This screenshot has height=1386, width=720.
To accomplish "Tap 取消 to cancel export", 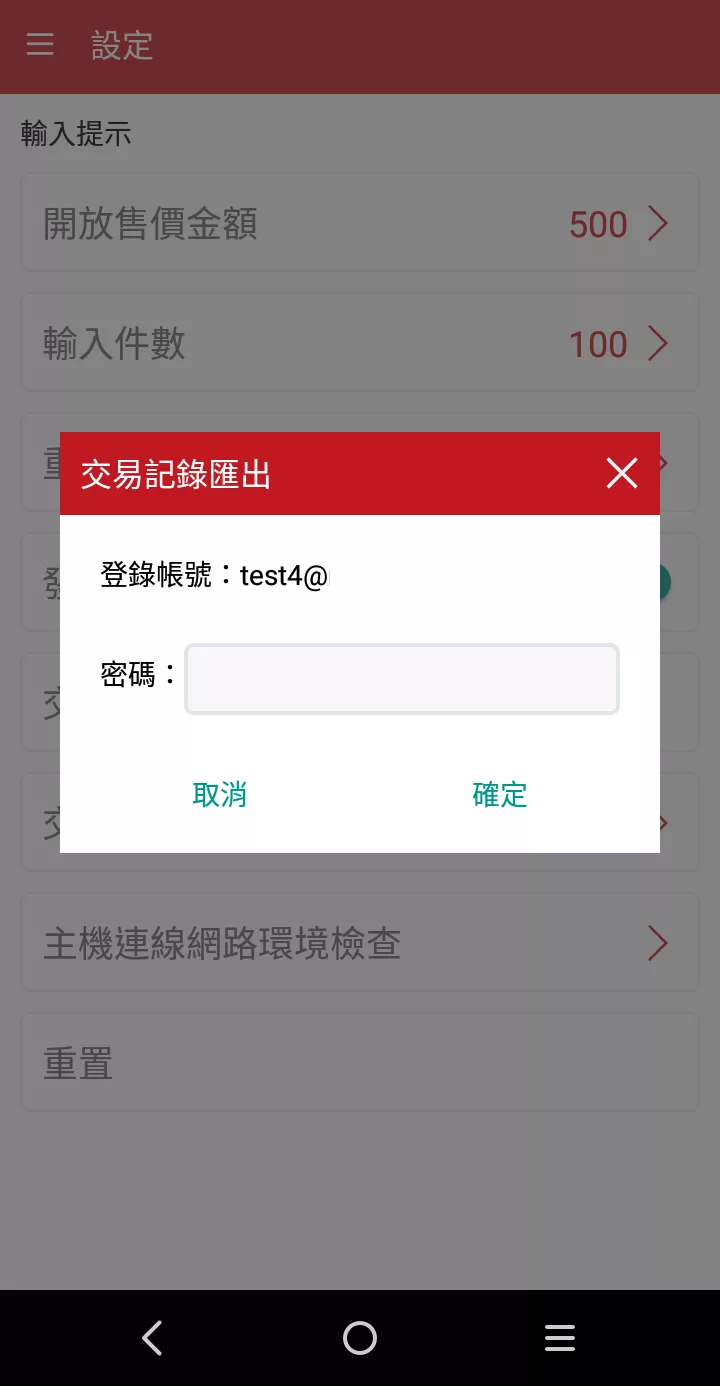I will point(220,795).
